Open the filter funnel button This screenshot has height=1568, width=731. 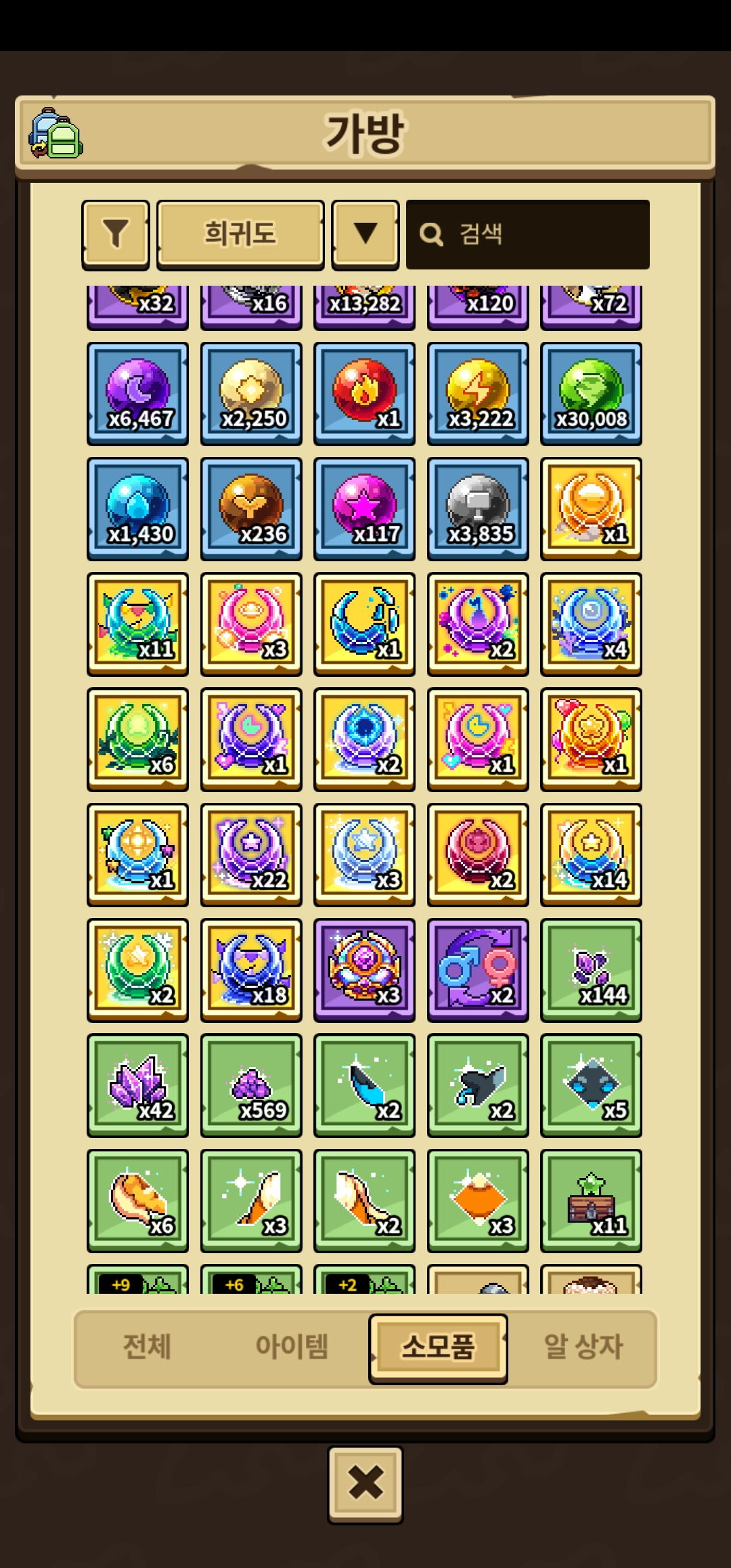[x=116, y=234]
